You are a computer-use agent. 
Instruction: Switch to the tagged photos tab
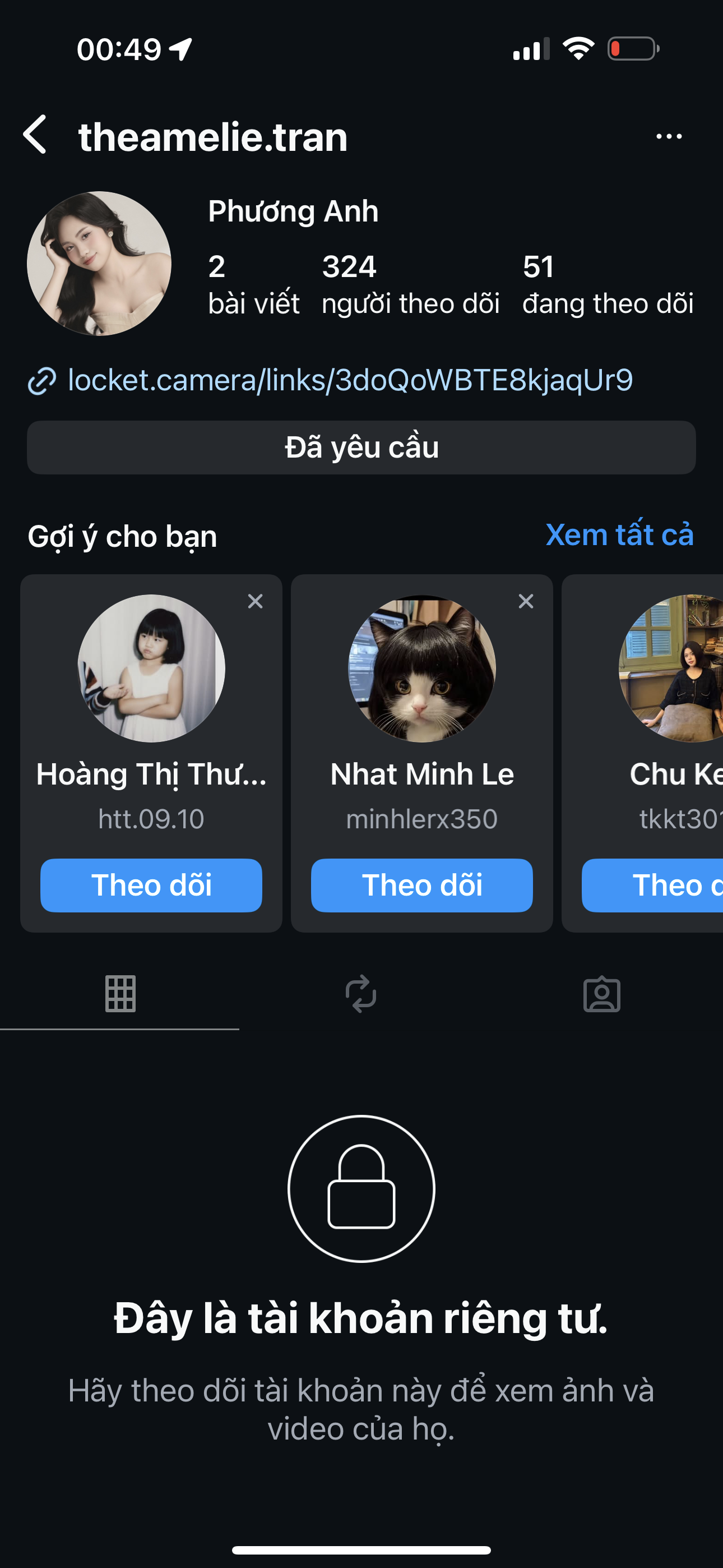(x=602, y=995)
